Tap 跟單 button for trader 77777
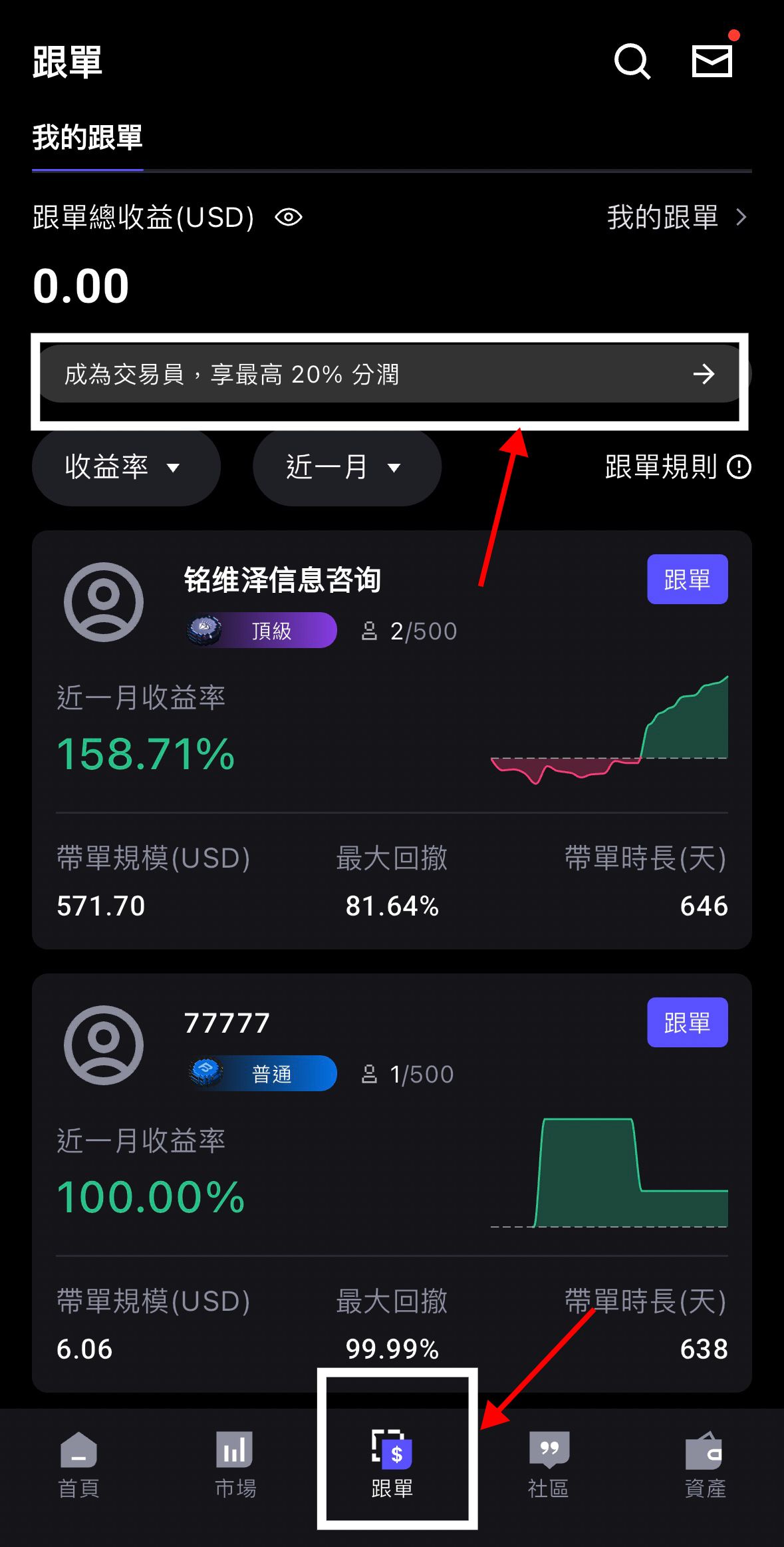This screenshot has height=1547, width=784. [x=687, y=1023]
